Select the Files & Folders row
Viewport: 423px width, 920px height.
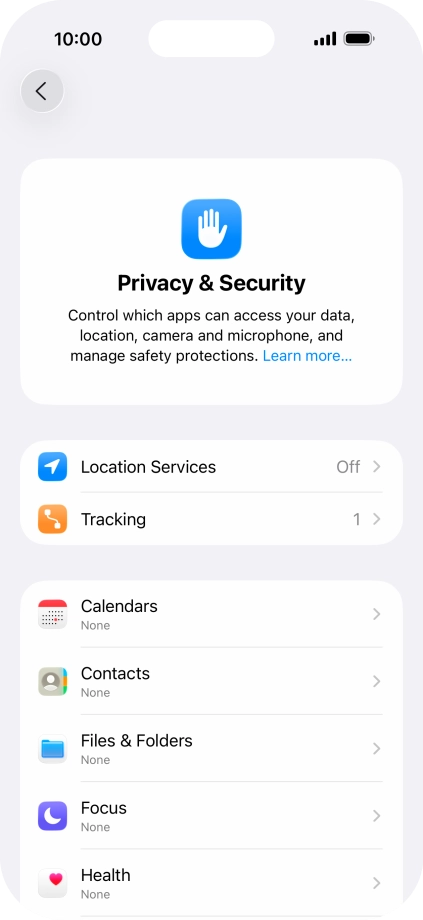(x=211, y=749)
